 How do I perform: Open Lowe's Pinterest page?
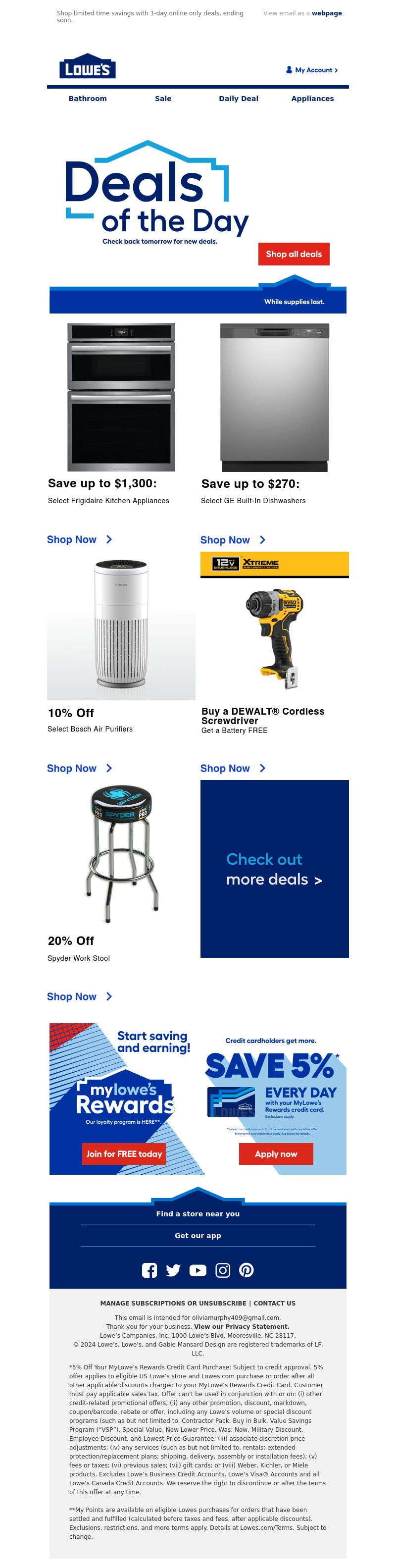[247, 1270]
